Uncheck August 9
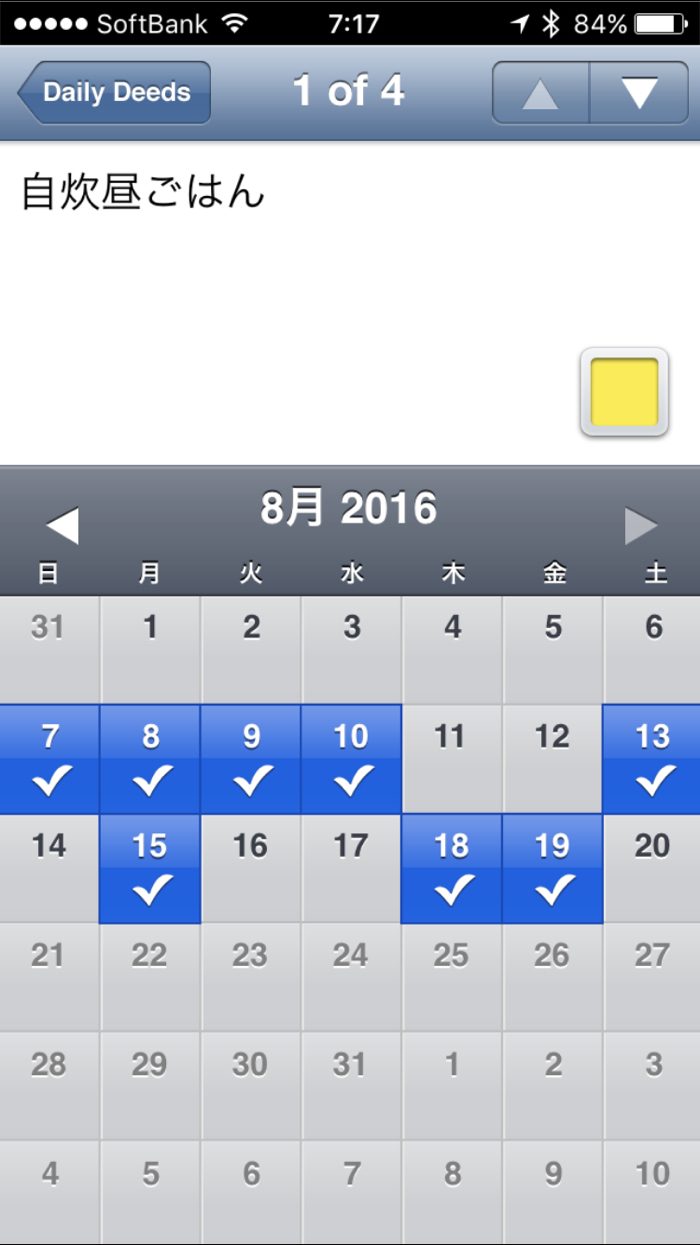Screen dimensions: 700x1245 (250, 760)
